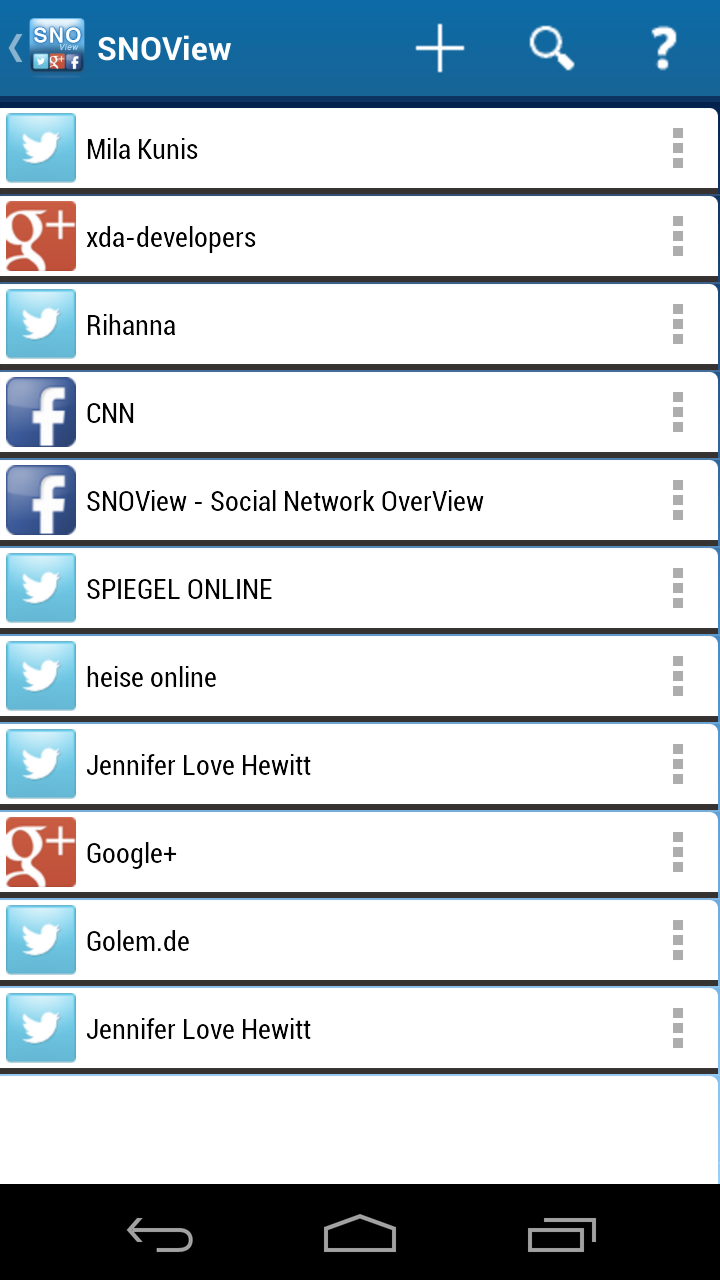
Task: Open the overflow menu for CNN
Action: coord(678,412)
